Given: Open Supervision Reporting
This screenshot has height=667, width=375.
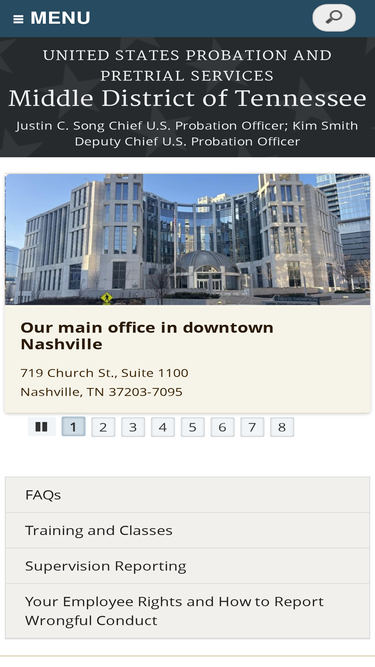Looking at the screenshot, I should 188,566.
